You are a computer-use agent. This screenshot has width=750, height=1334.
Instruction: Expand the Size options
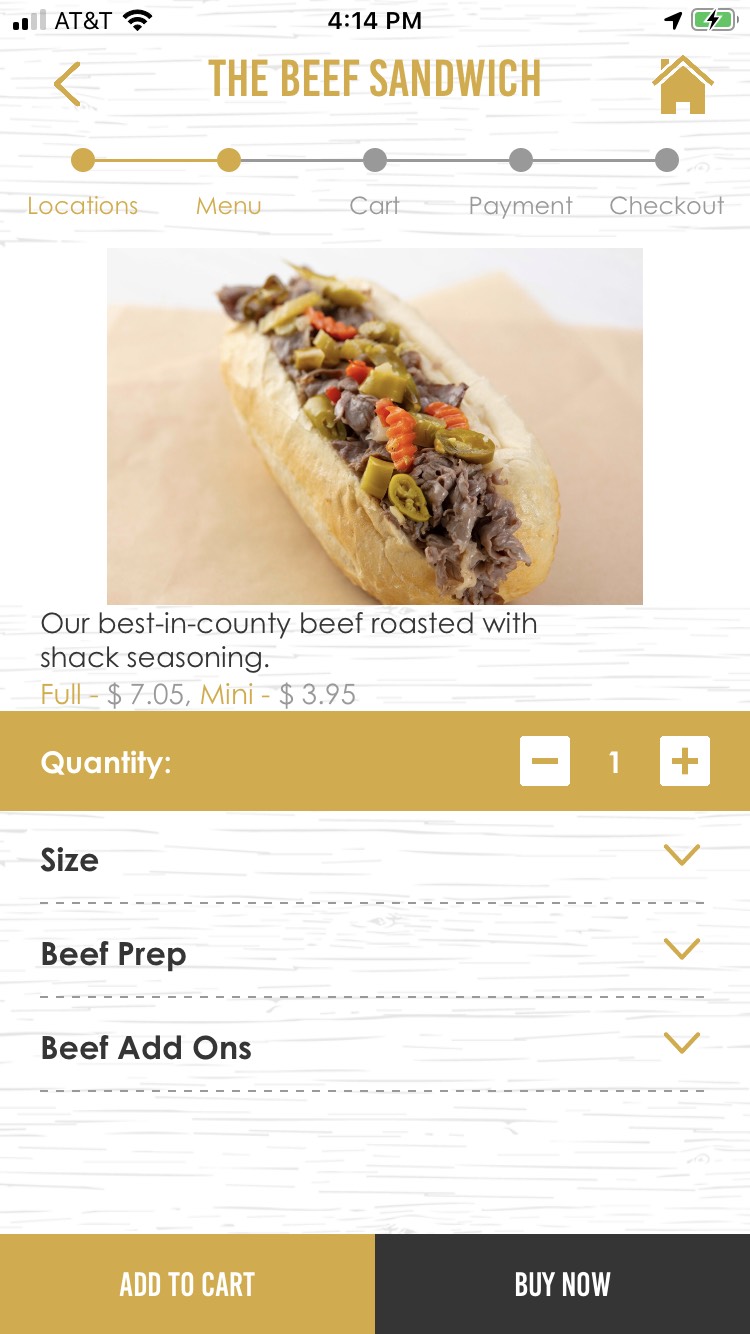tap(681, 856)
